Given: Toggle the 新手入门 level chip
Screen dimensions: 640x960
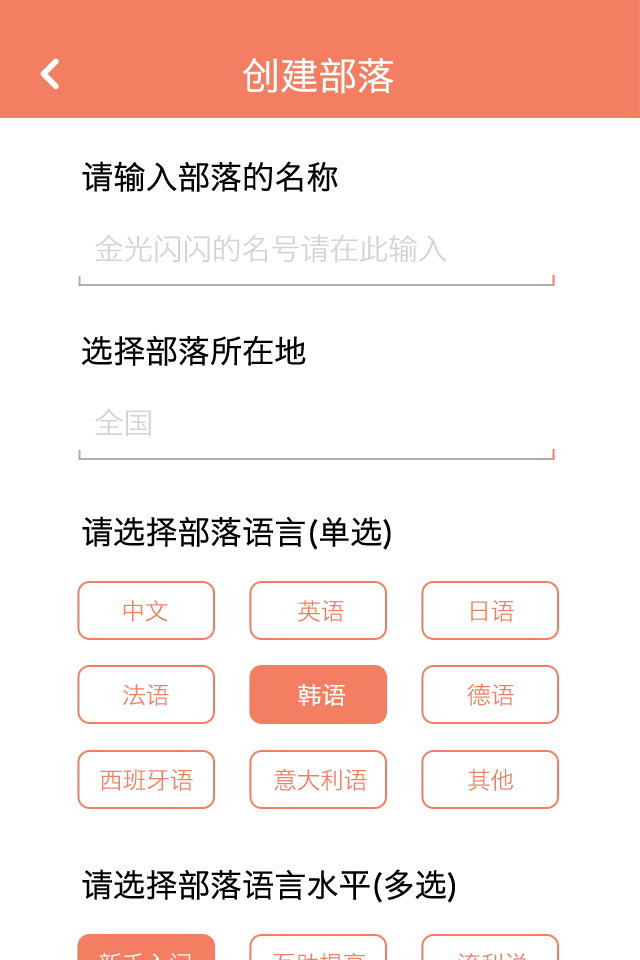Looking at the screenshot, I should (146, 949).
